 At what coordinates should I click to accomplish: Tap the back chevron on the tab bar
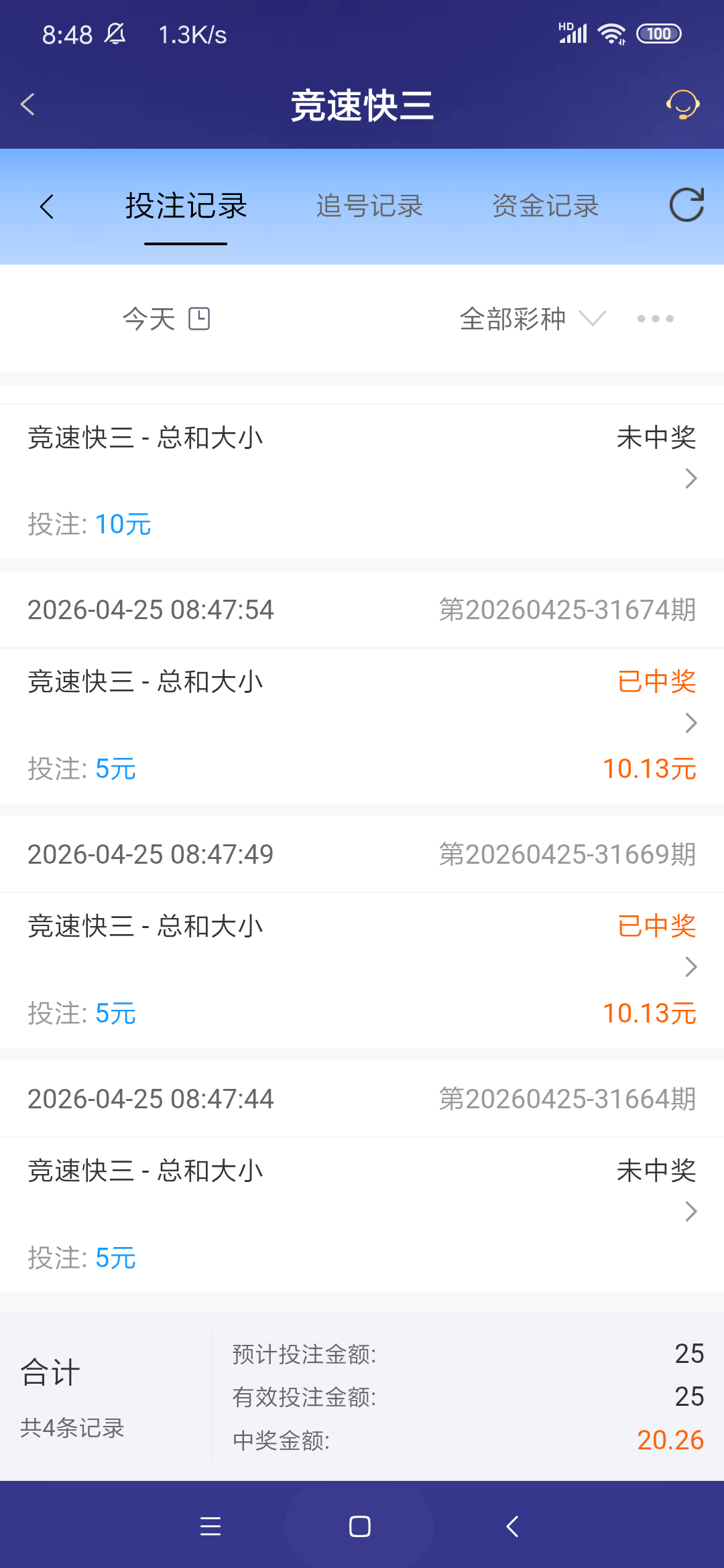pos(48,206)
